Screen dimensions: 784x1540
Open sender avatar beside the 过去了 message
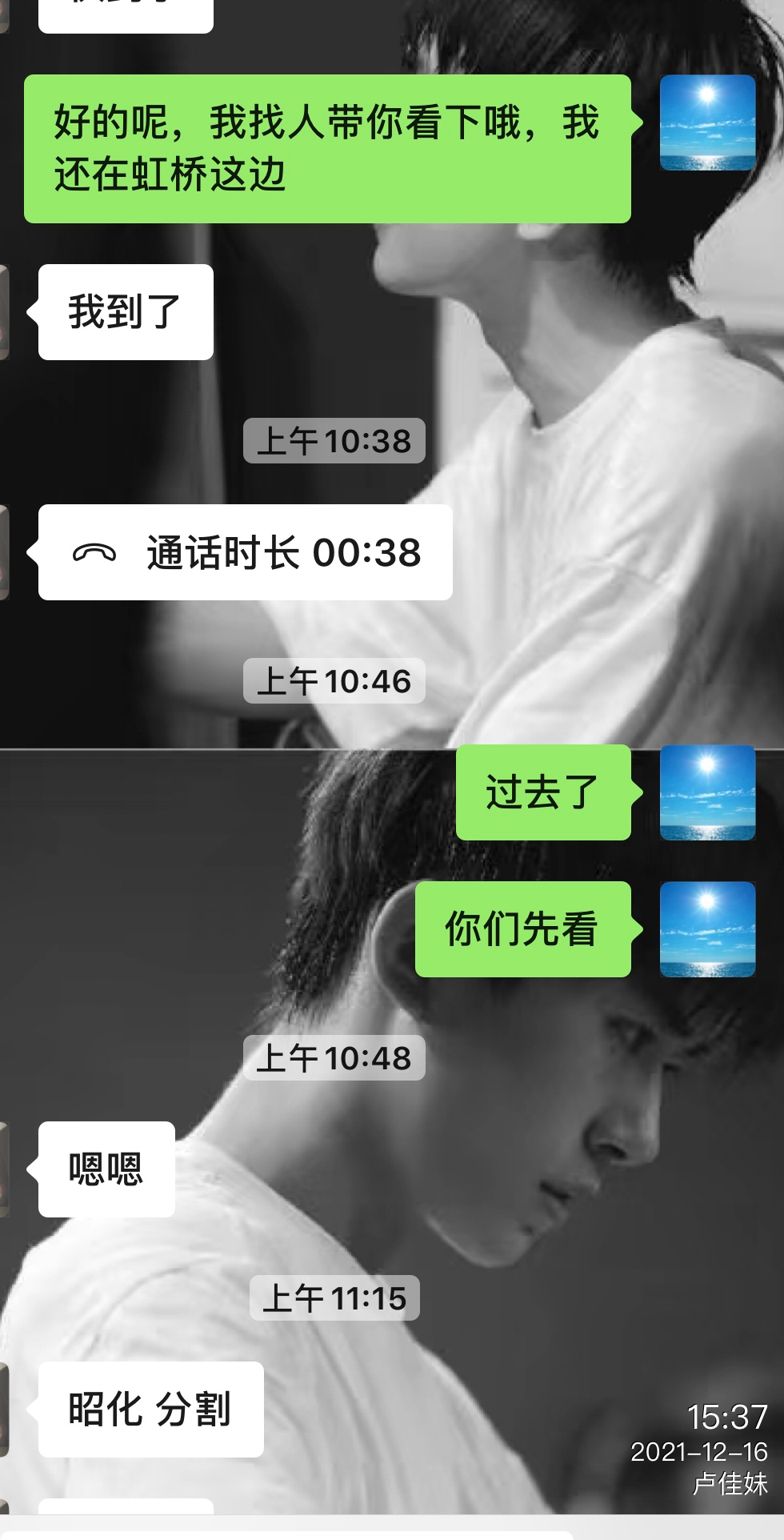(707, 792)
